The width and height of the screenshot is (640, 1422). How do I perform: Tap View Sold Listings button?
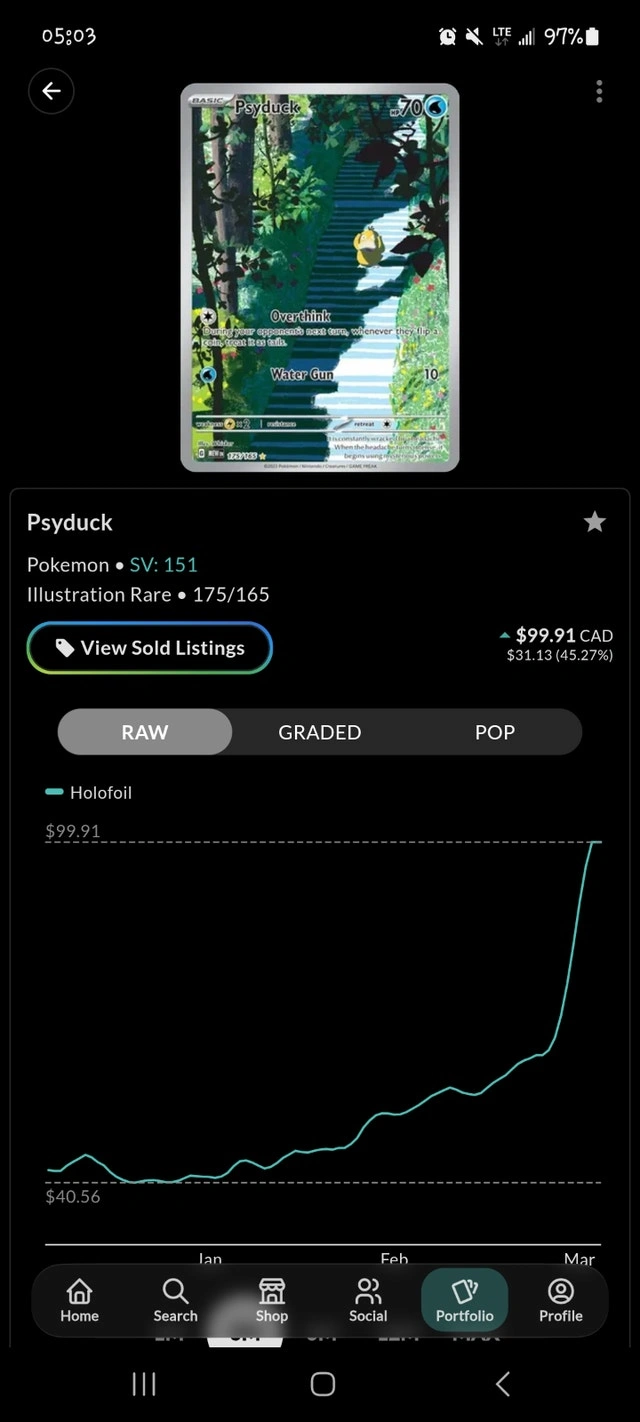click(x=150, y=648)
